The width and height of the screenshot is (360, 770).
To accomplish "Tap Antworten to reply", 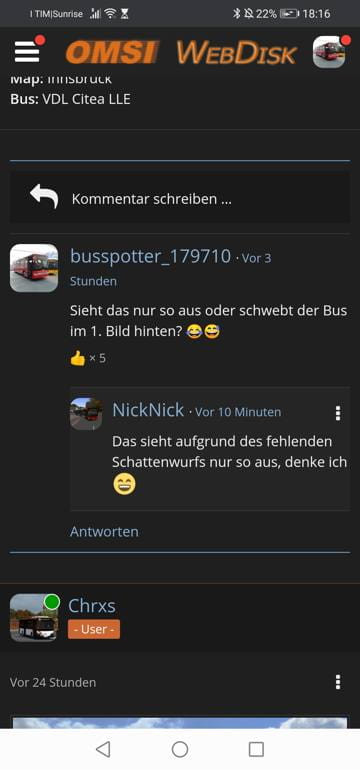I will (104, 532).
